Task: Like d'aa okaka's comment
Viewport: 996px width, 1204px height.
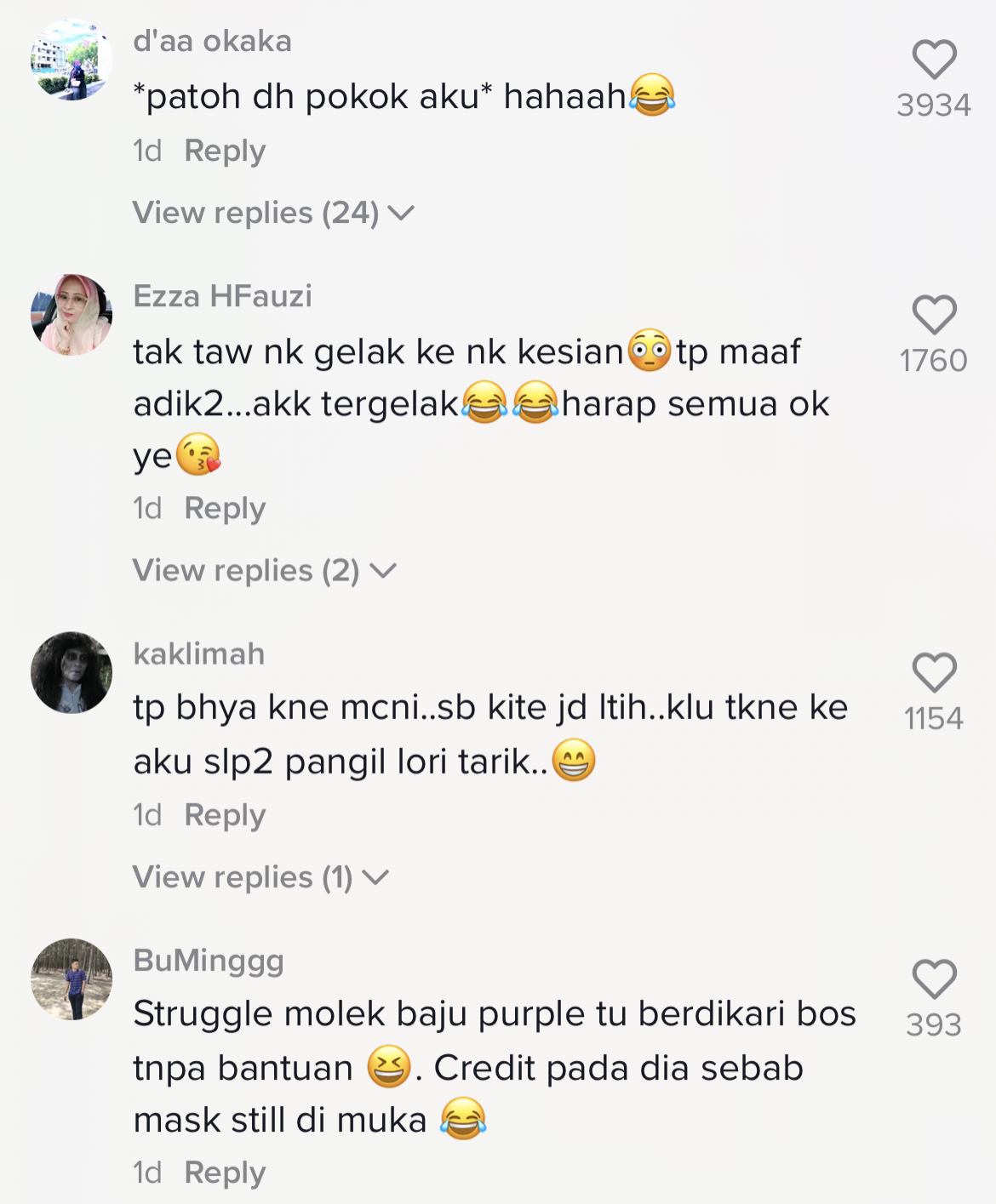Action: (x=934, y=60)
